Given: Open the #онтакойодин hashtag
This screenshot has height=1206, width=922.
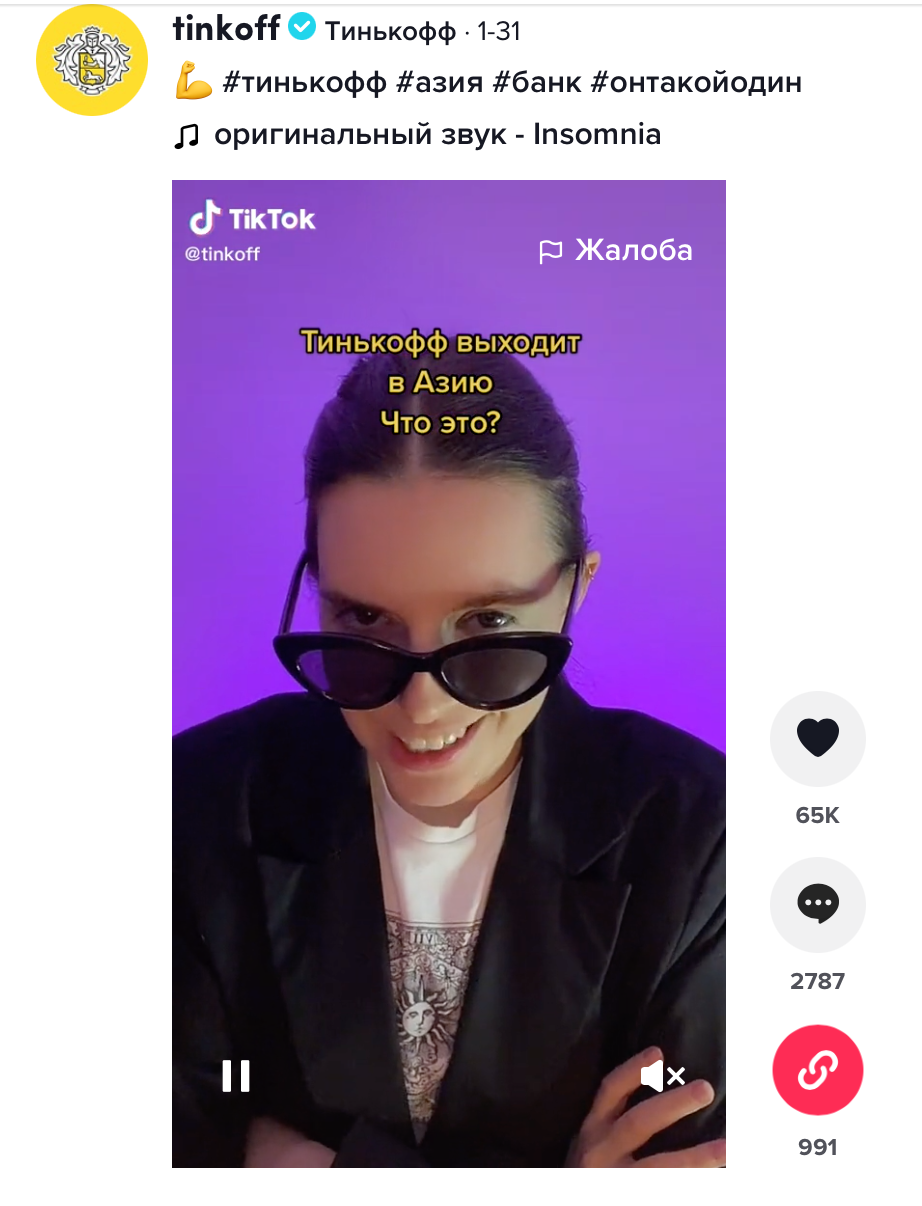Looking at the screenshot, I should (x=696, y=83).
